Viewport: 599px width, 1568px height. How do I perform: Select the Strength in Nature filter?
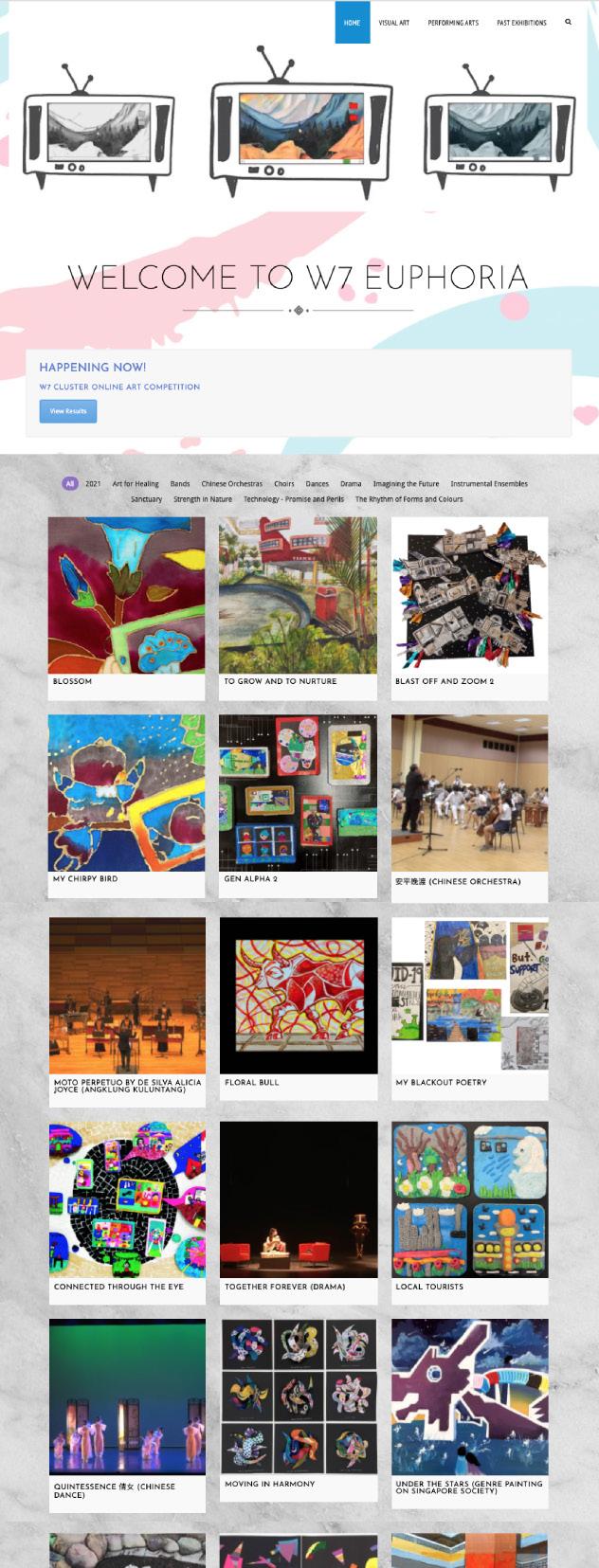[203, 499]
